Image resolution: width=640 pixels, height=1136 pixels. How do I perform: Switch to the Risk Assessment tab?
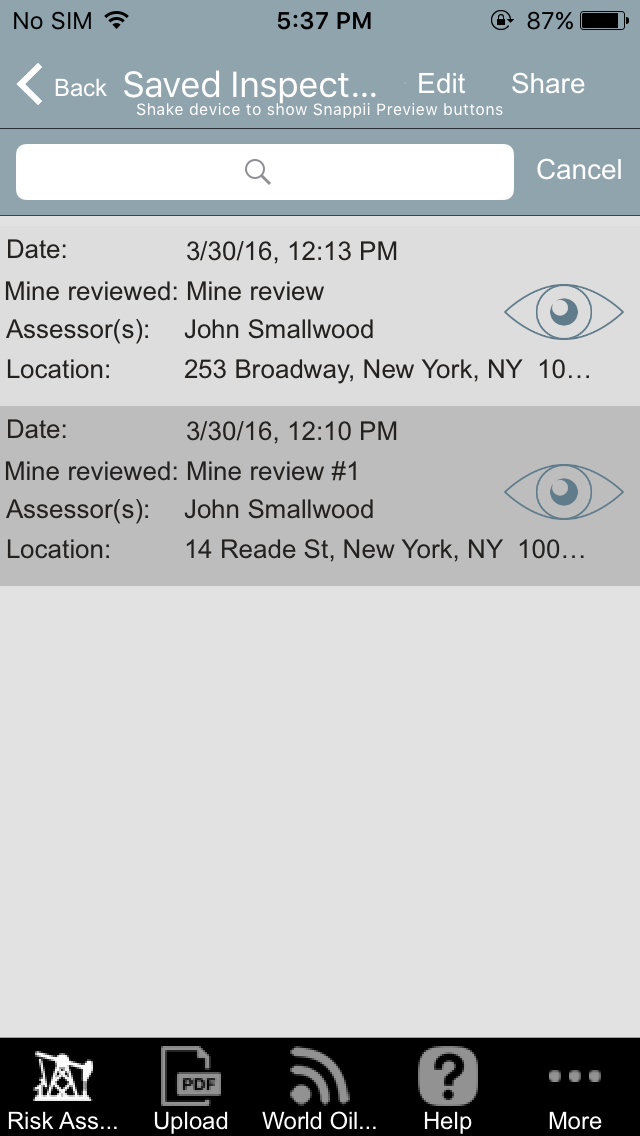coord(63,1087)
